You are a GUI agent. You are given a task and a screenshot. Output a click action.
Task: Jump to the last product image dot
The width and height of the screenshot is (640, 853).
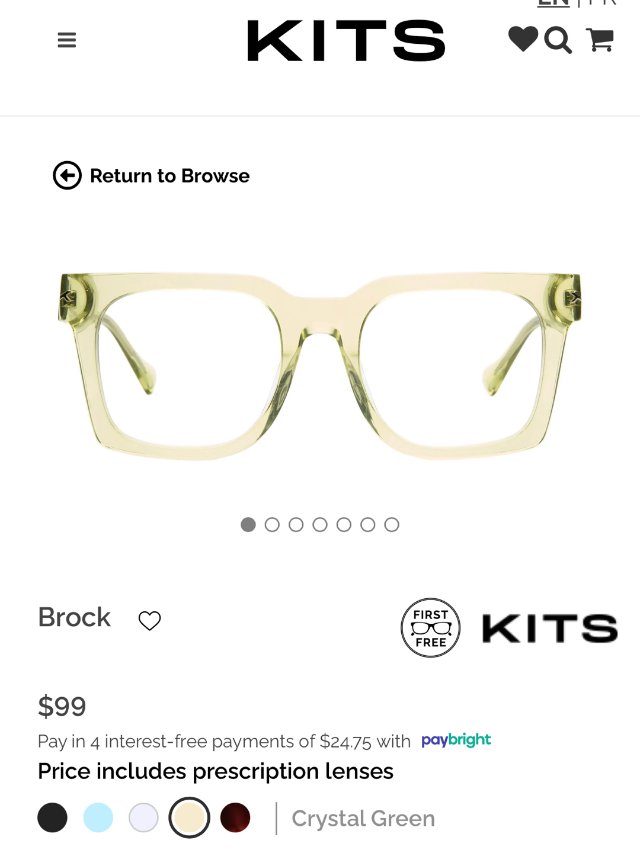(x=392, y=525)
